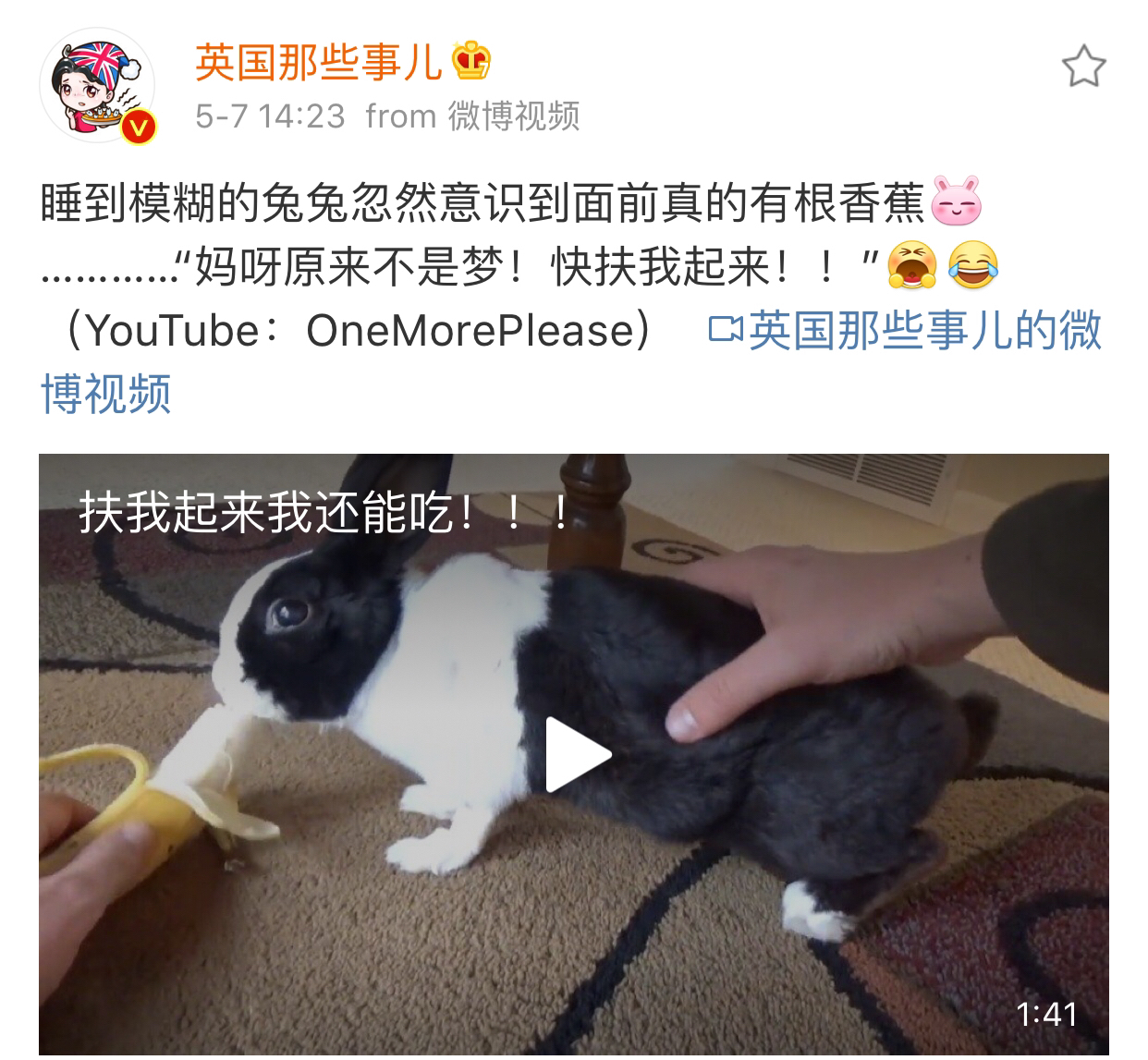Favorite this post with the star icon

1082,67
